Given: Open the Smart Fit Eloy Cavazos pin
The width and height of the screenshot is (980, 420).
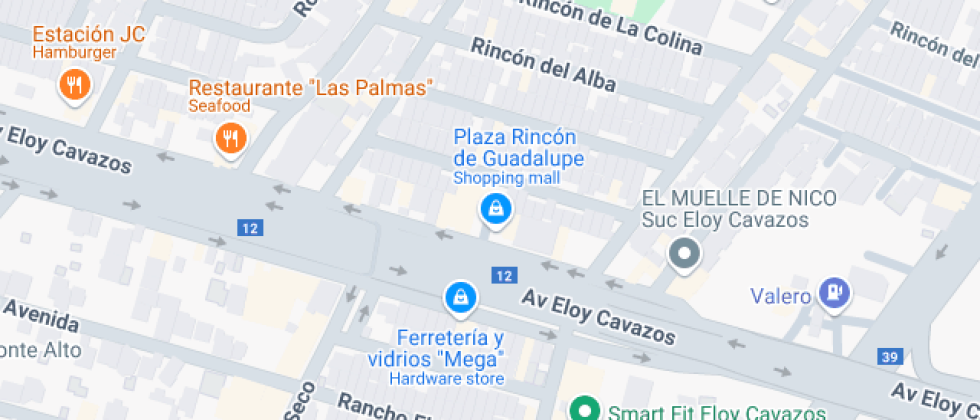Looking at the screenshot, I should point(586,410).
